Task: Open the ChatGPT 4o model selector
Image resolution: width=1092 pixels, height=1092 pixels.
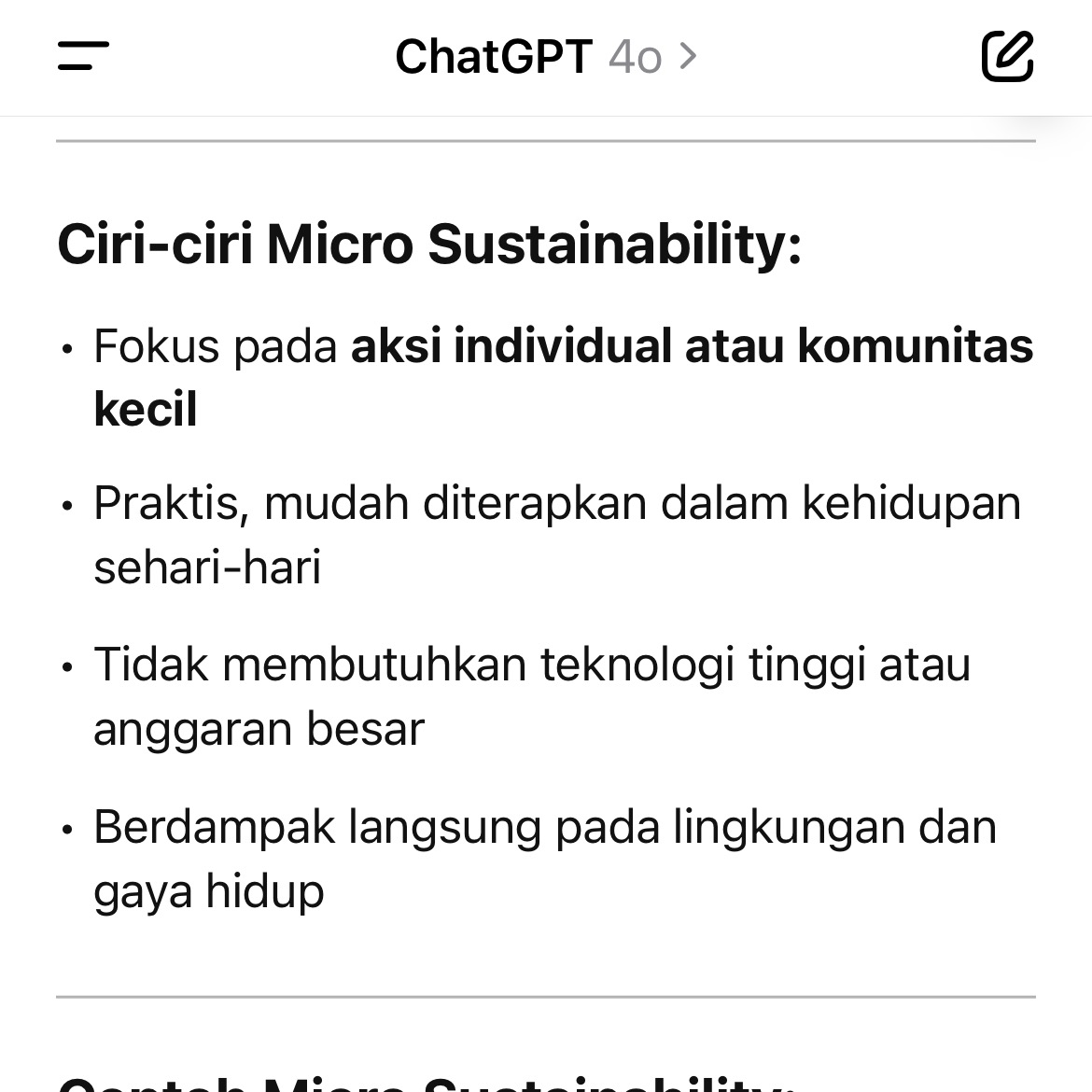Action: click(x=545, y=57)
